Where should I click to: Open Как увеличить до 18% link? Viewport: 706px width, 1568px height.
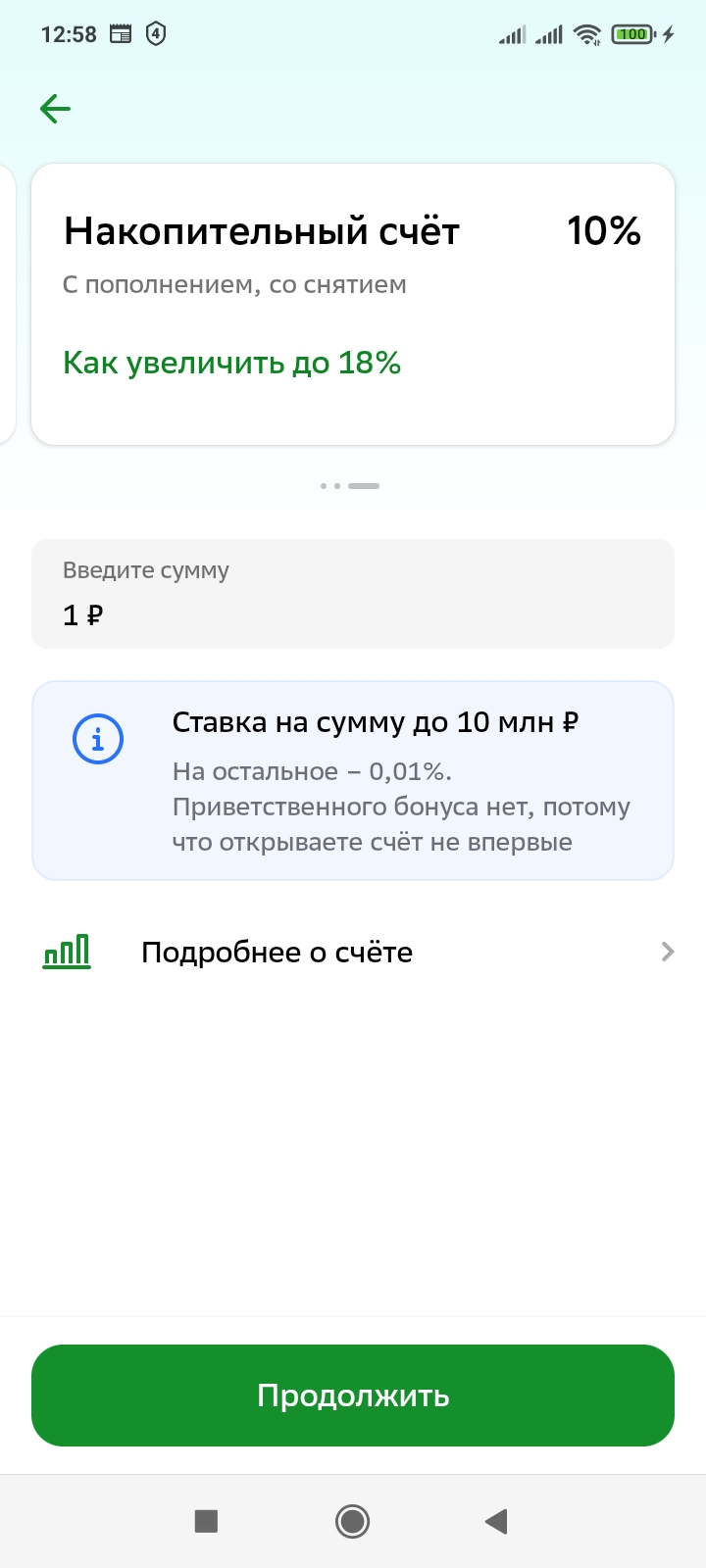click(x=231, y=363)
